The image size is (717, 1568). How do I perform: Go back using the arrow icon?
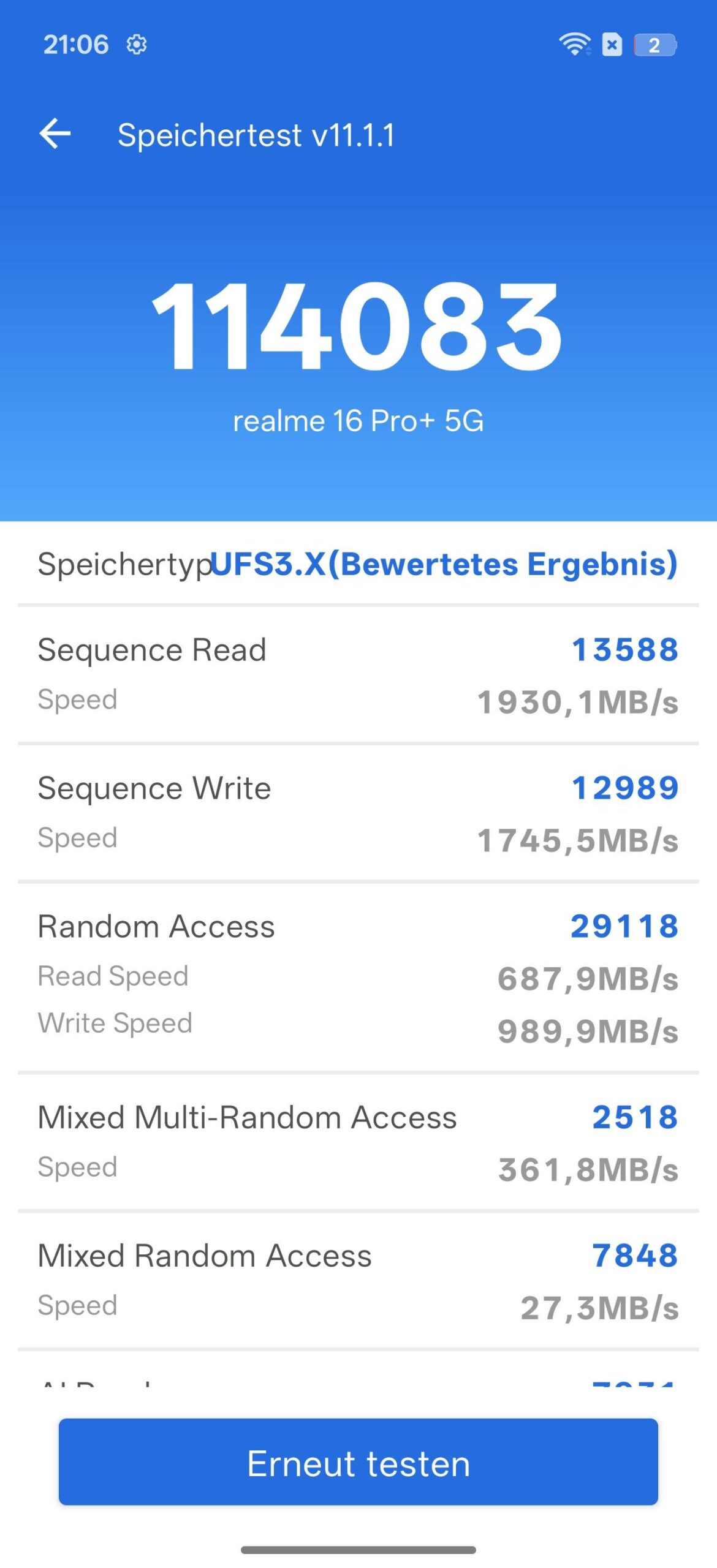tap(55, 134)
